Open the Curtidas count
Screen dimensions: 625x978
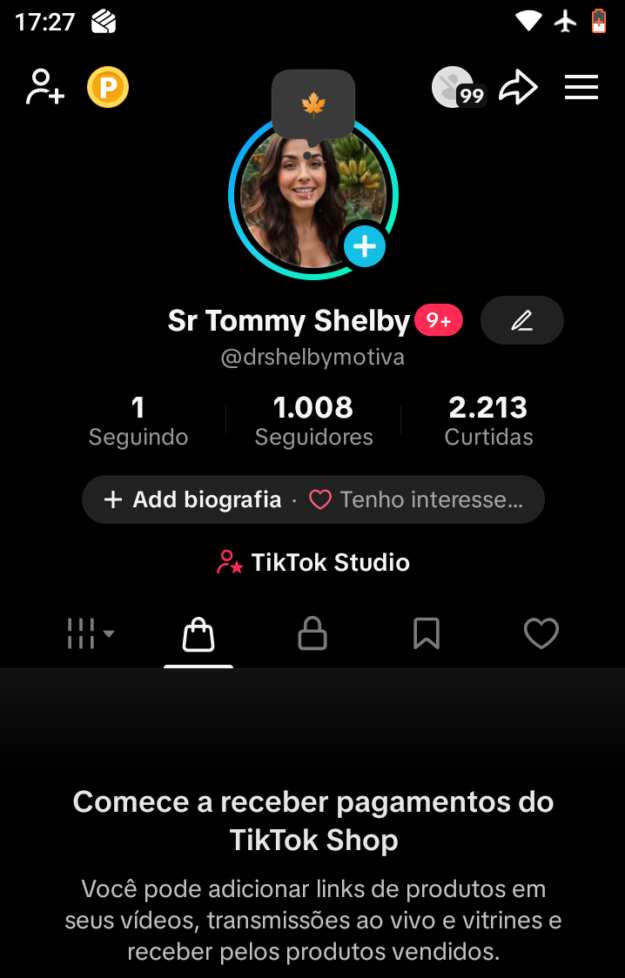[488, 421]
